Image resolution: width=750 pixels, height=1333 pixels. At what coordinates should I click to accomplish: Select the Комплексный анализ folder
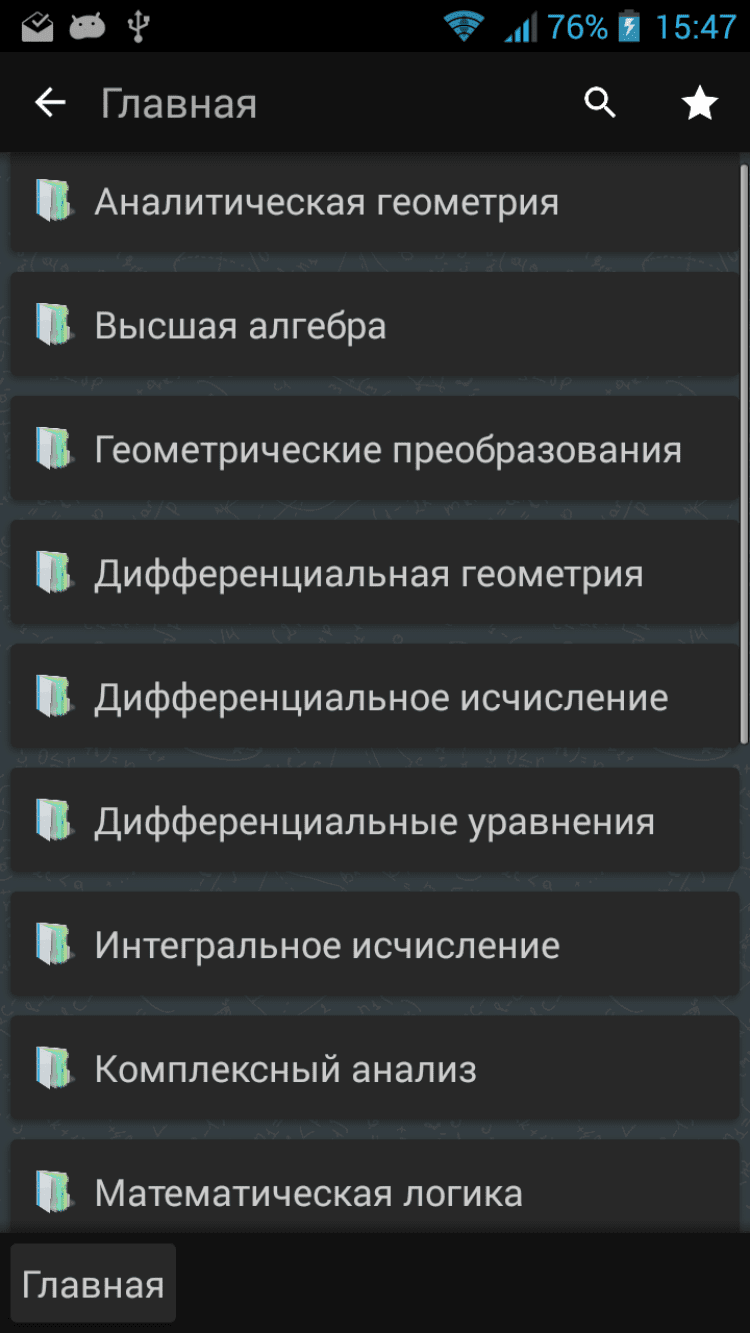pos(374,1070)
